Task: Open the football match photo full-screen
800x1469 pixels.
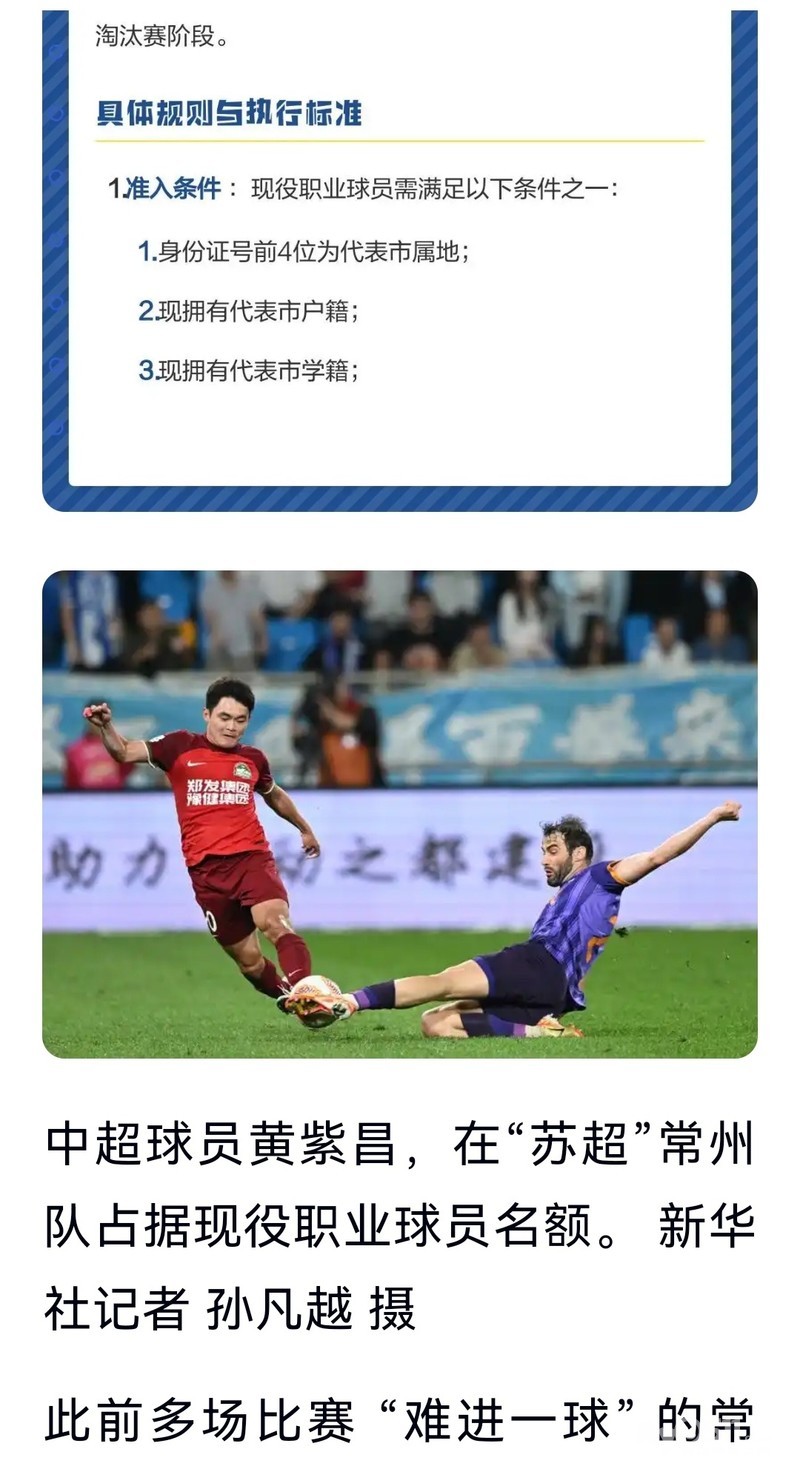Action: 400,814
